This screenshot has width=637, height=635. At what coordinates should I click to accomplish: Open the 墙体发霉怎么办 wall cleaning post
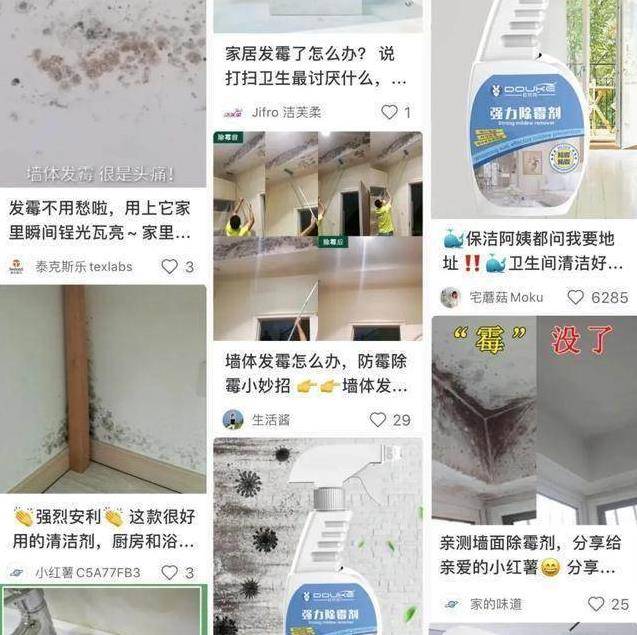[317, 240]
